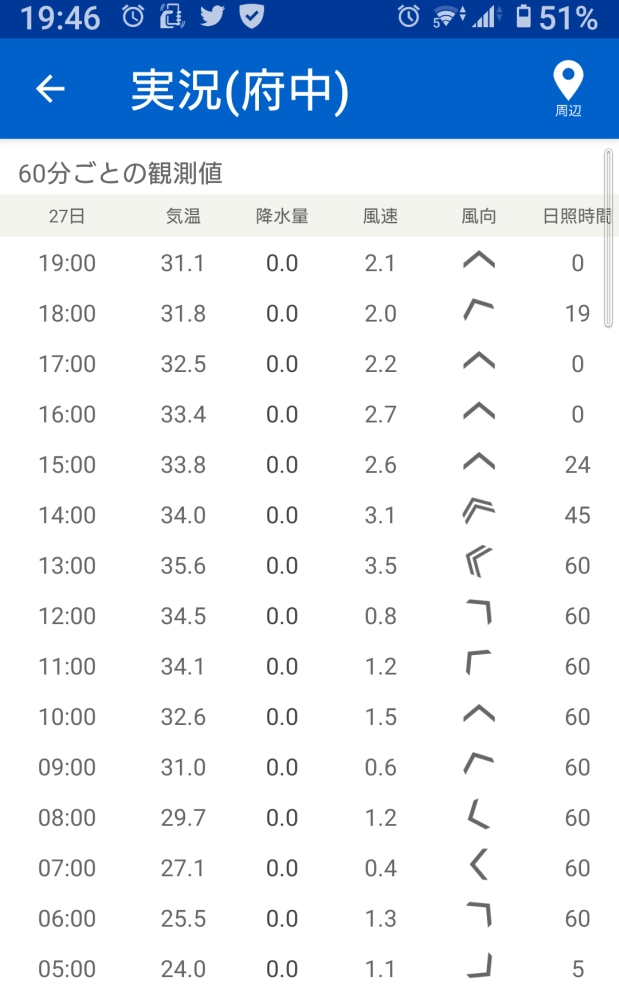Open the 周辺 nearby location pin
Image resolution: width=619 pixels, height=1000 pixels.
[567, 89]
